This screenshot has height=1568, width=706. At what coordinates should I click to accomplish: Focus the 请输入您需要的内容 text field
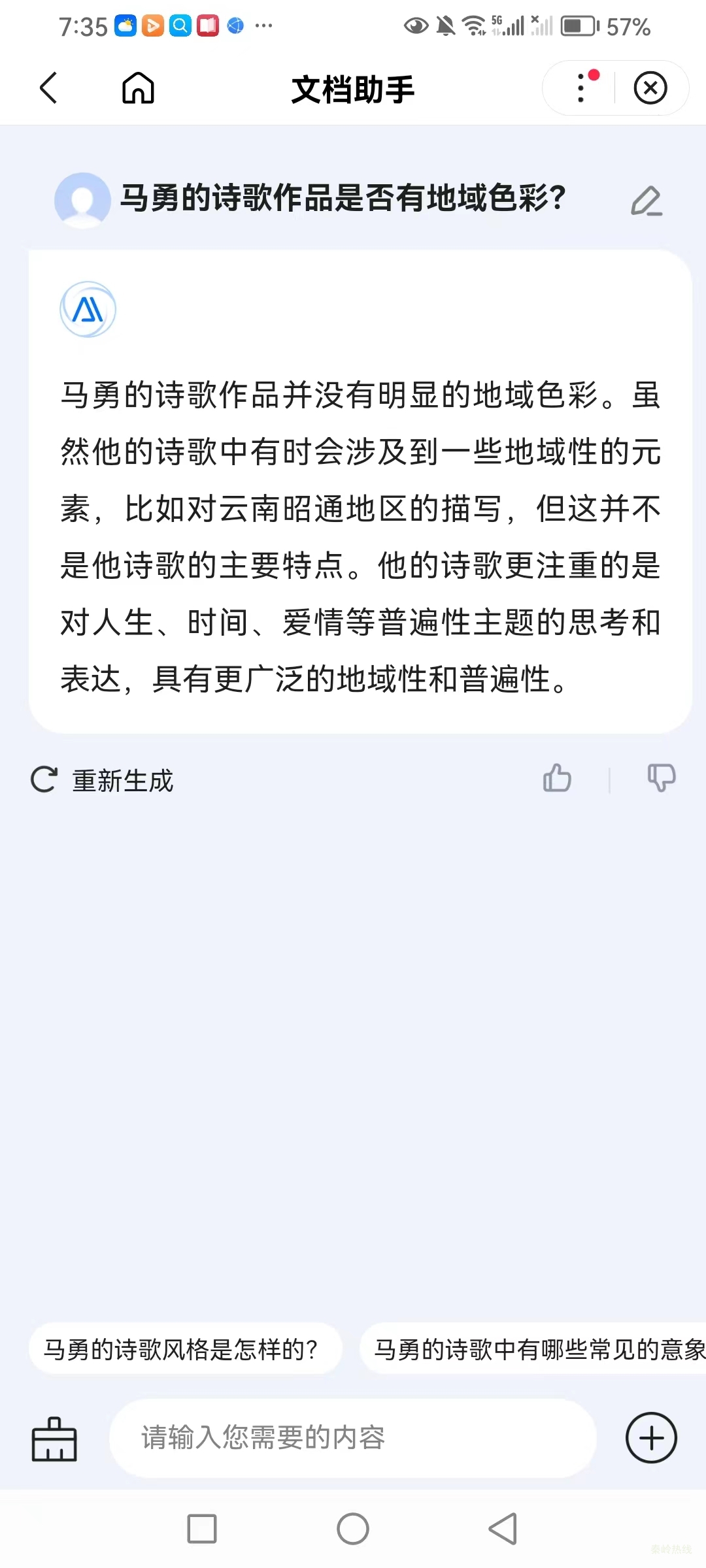coord(353,1439)
